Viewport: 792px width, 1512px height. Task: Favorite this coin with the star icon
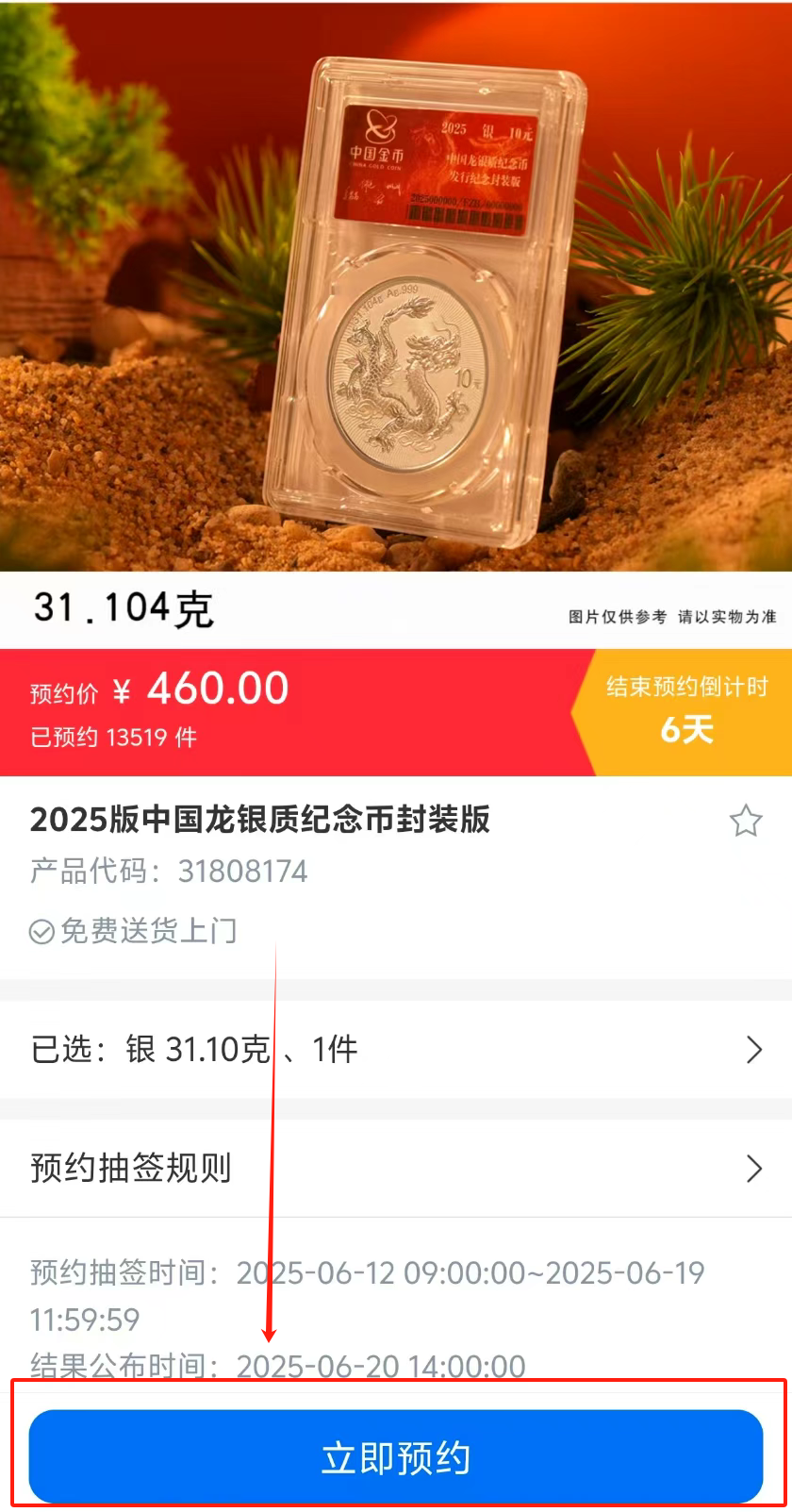coord(745,821)
